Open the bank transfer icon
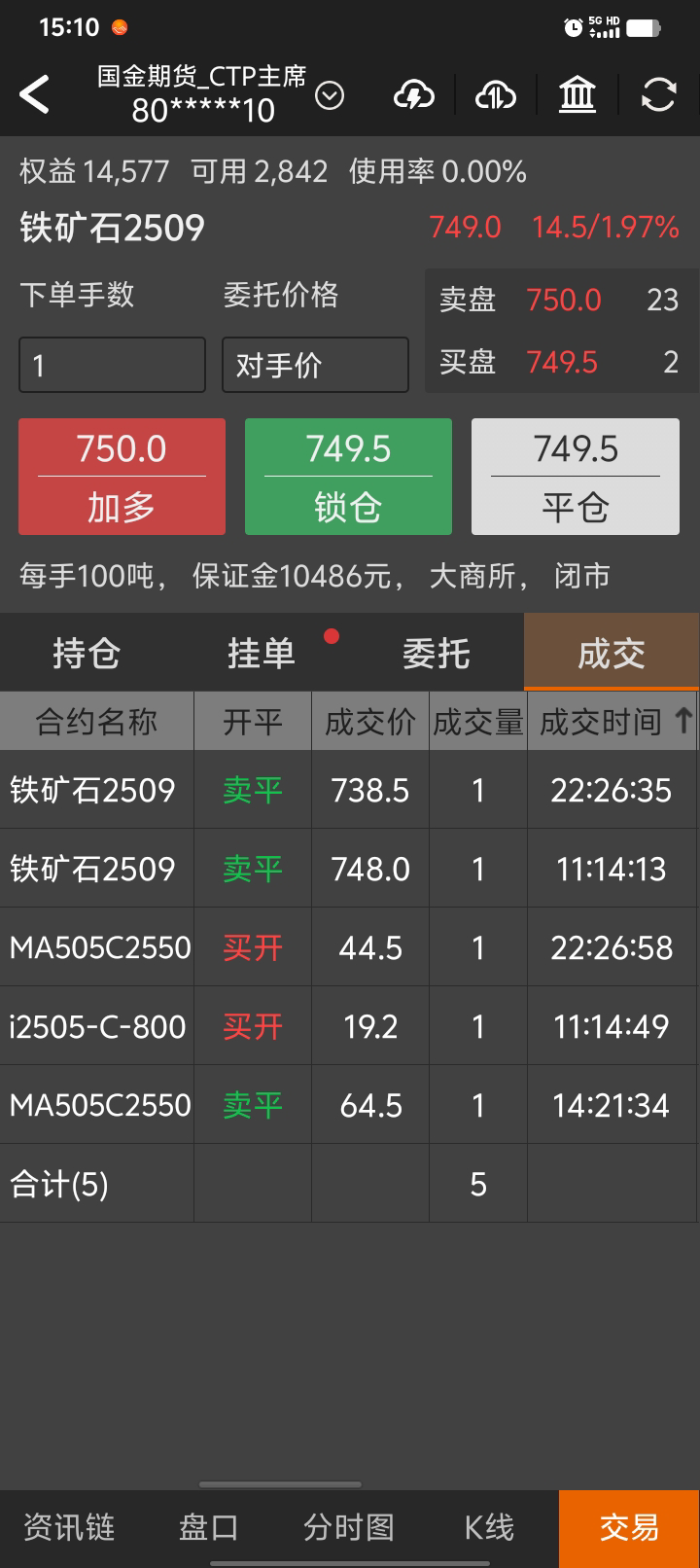 point(577,95)
